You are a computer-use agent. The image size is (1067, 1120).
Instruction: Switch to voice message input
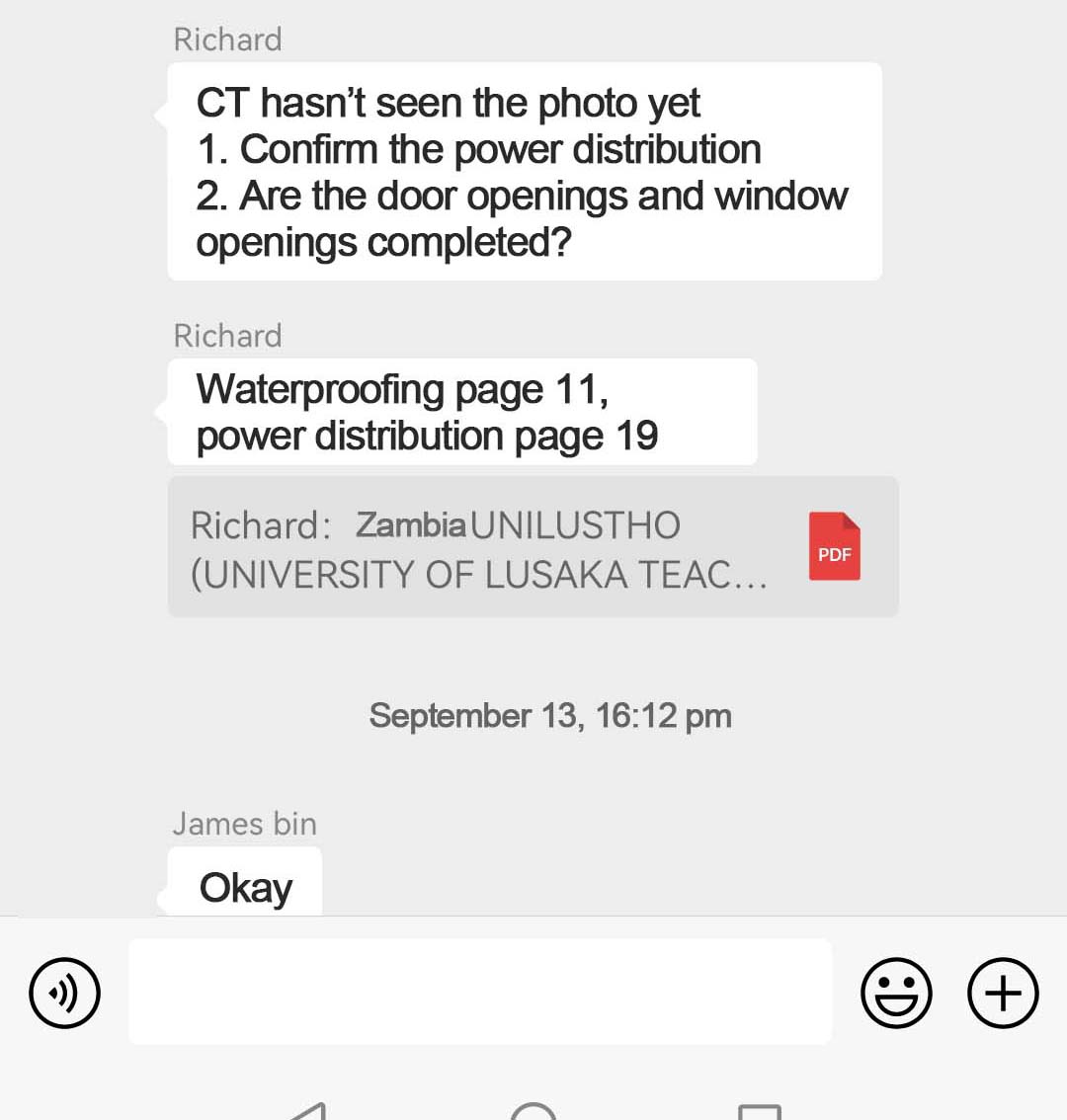coord(65,993)
